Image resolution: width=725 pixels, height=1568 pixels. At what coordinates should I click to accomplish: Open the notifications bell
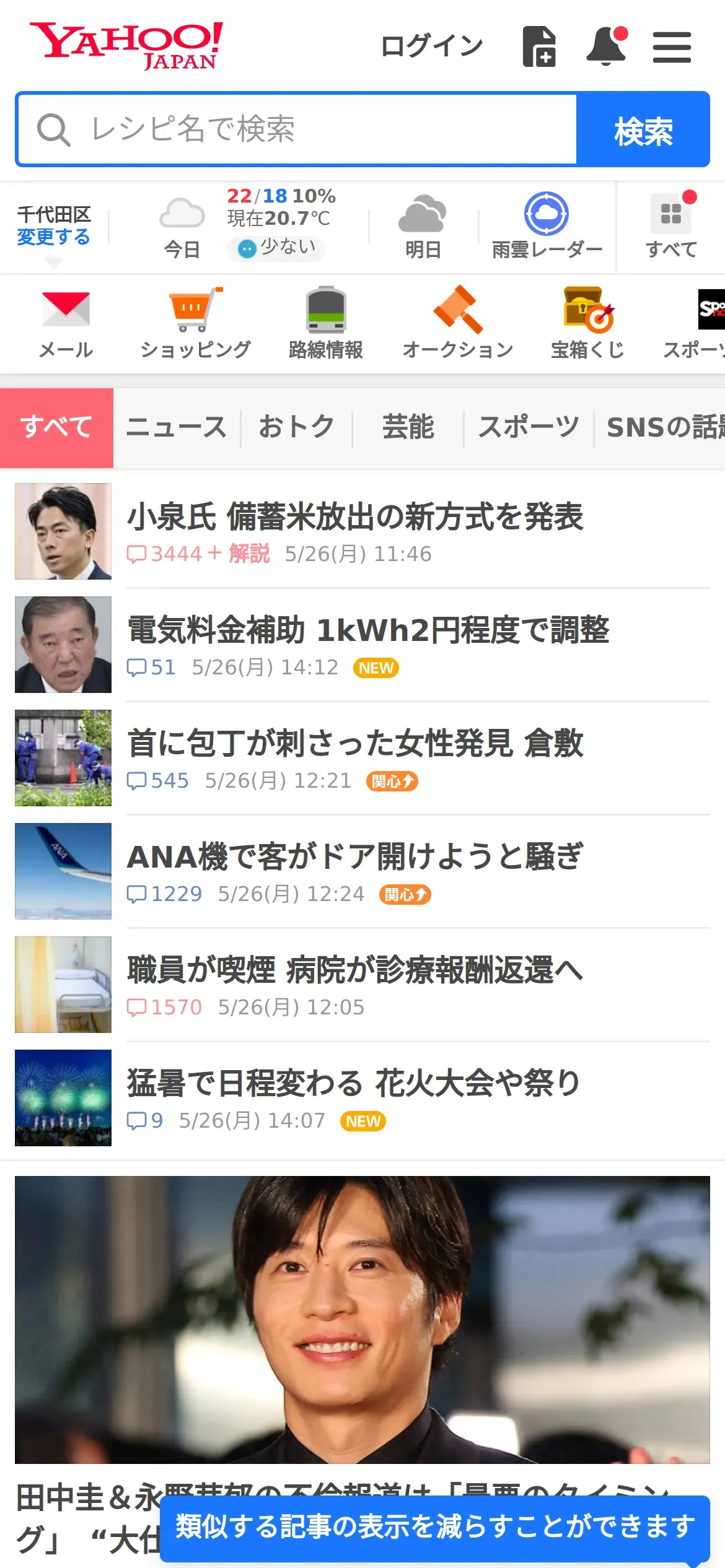[606, 46]
